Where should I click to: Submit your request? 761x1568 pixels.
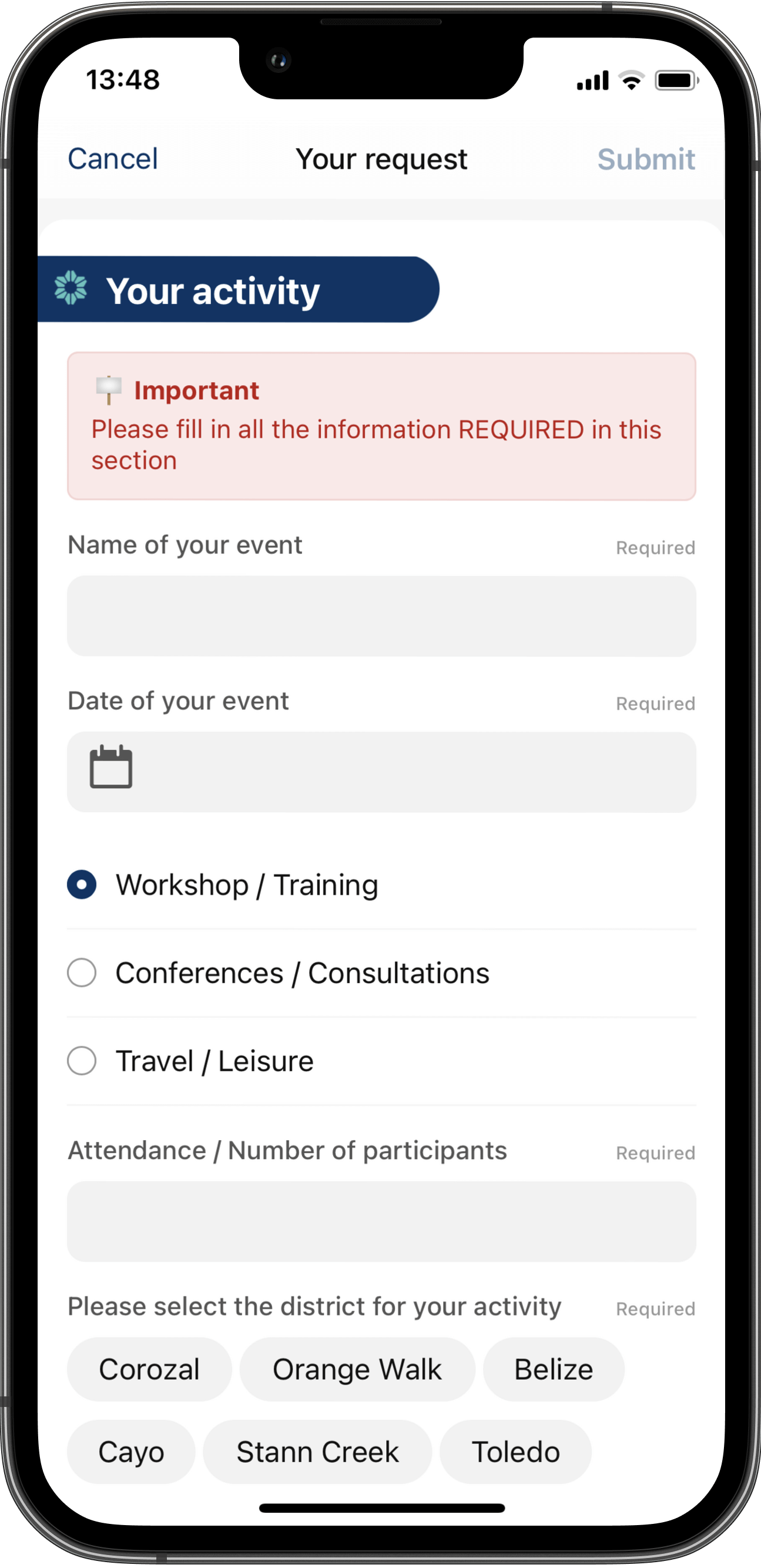click(x=645, y=159)
